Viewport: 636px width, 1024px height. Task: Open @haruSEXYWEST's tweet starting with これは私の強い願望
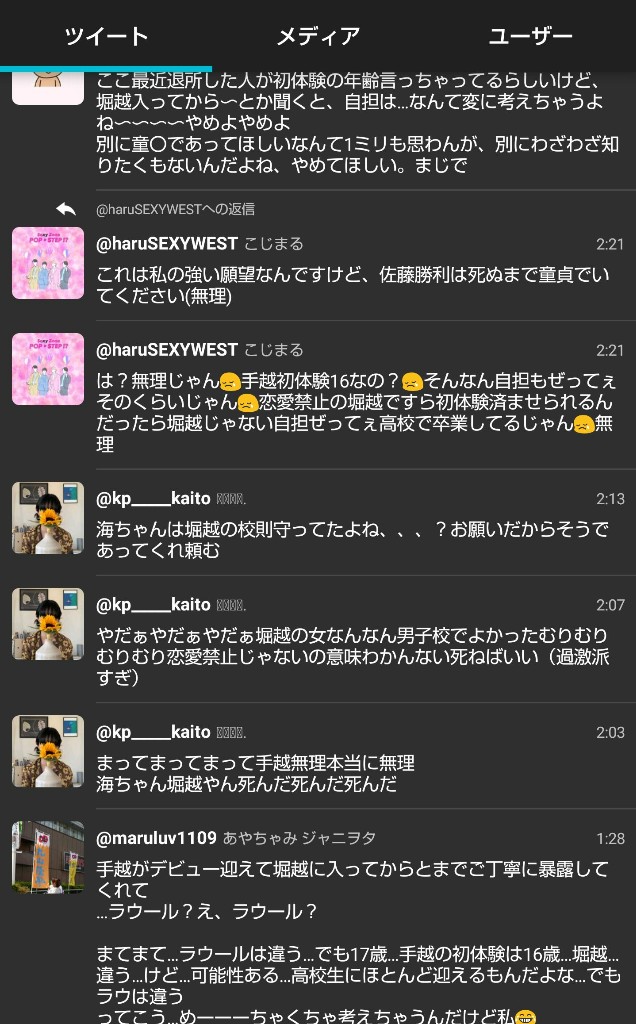coord(354,285)
